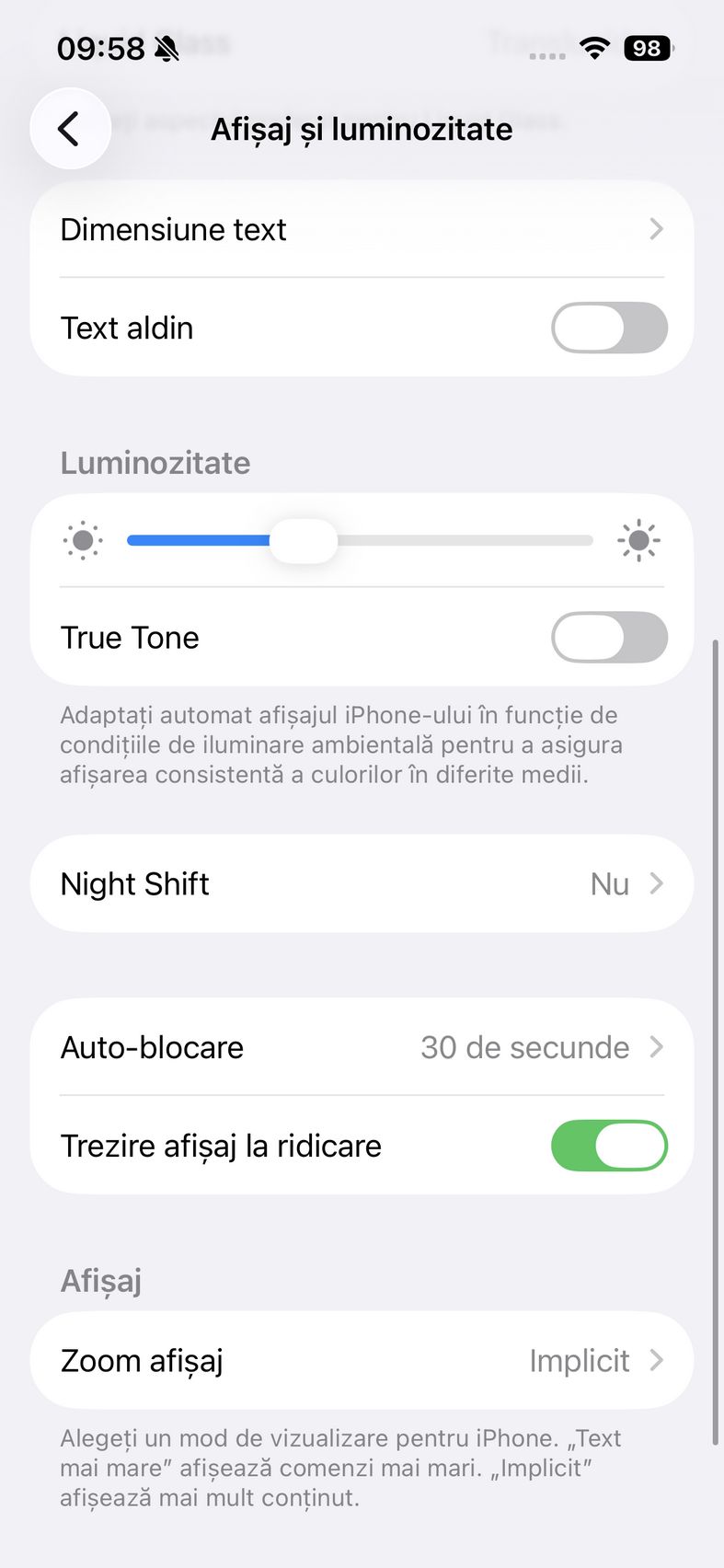Open Dimensiune text settings
The width and height of the screenshot is (724, 1568).
[361, 229]
